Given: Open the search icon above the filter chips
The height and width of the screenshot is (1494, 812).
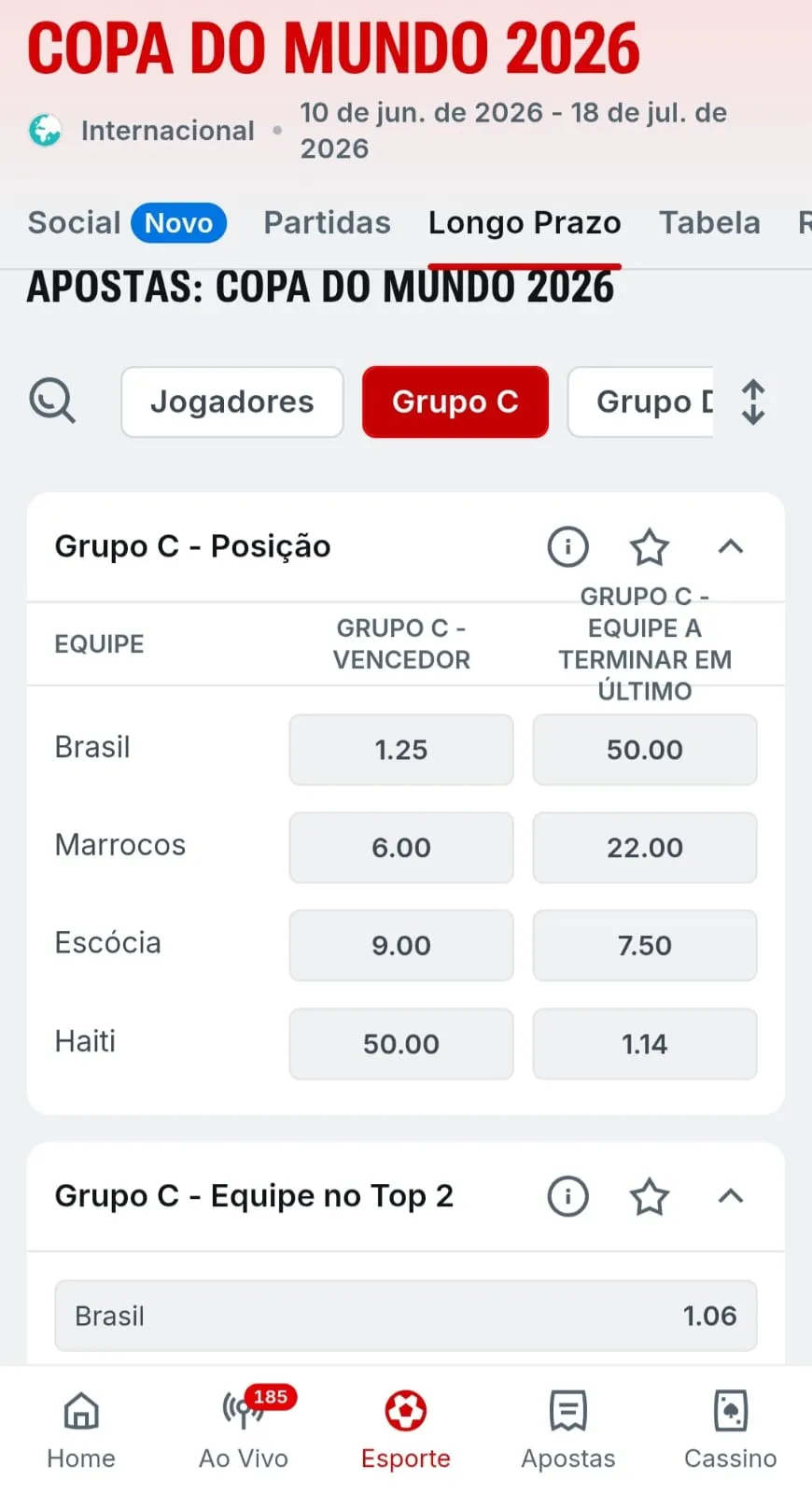Looking at the screenshot, I should pos(51,402).
